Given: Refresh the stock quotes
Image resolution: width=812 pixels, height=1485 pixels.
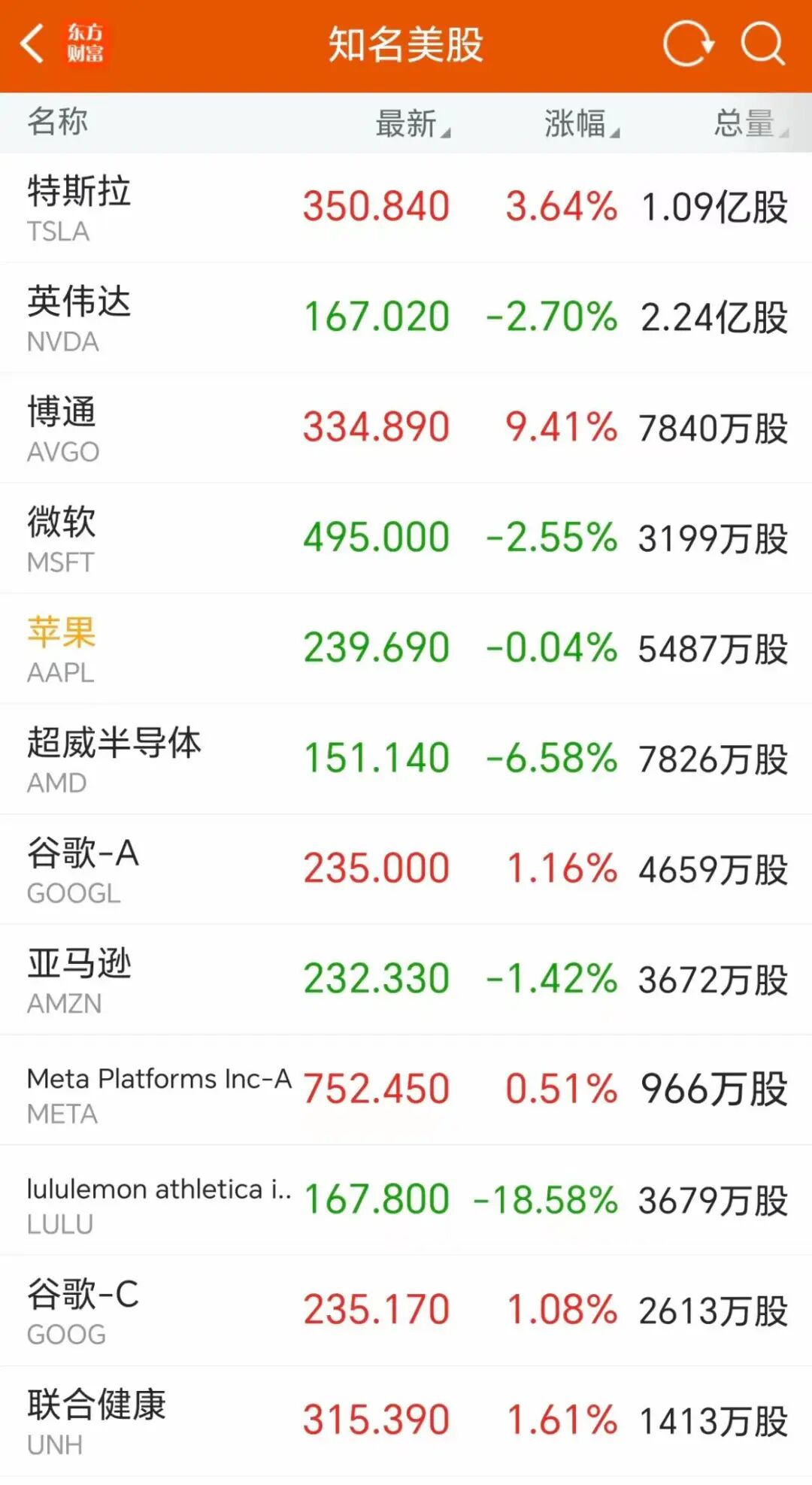Looking at the screenshot, I should click(x=688, y=44).
